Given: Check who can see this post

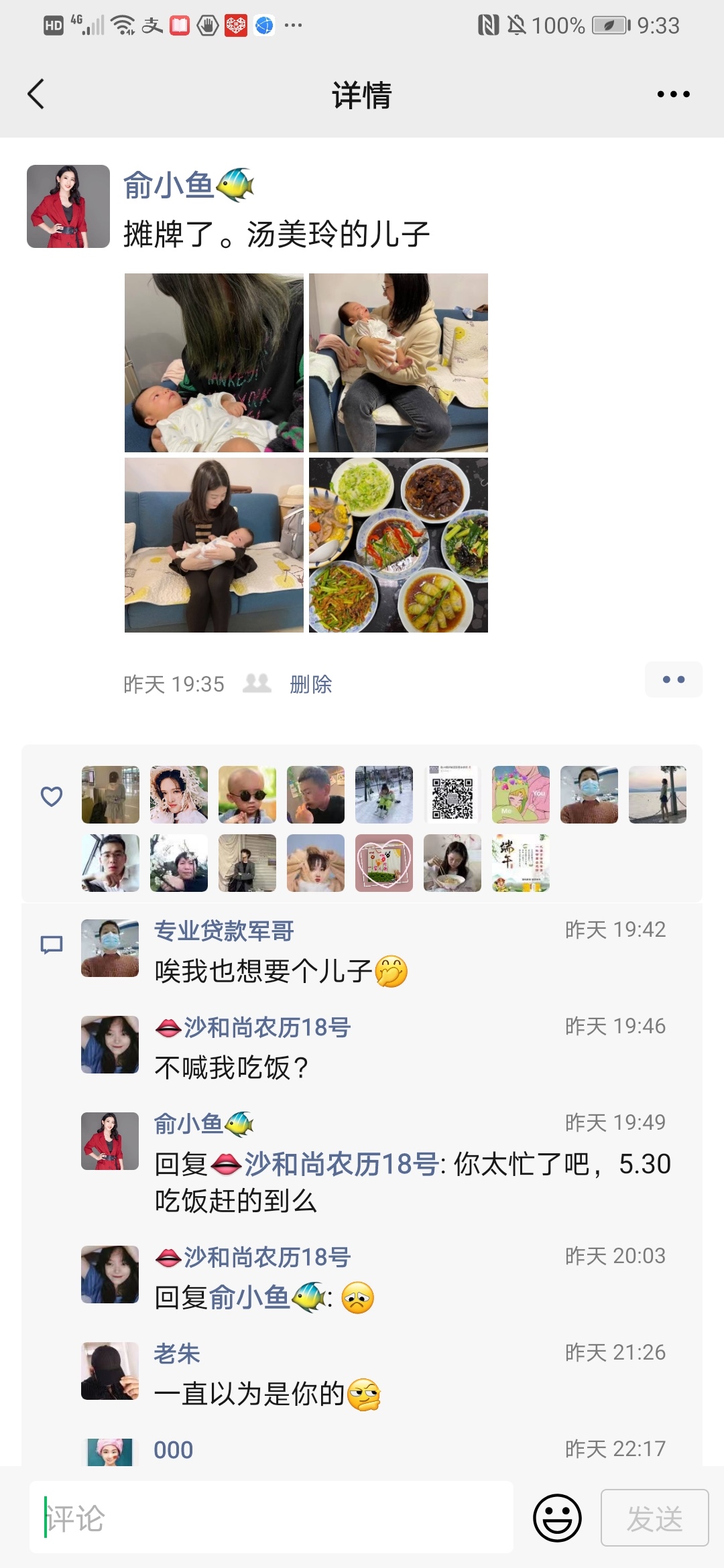Looking at the screenshot, I should click(257, 683).
